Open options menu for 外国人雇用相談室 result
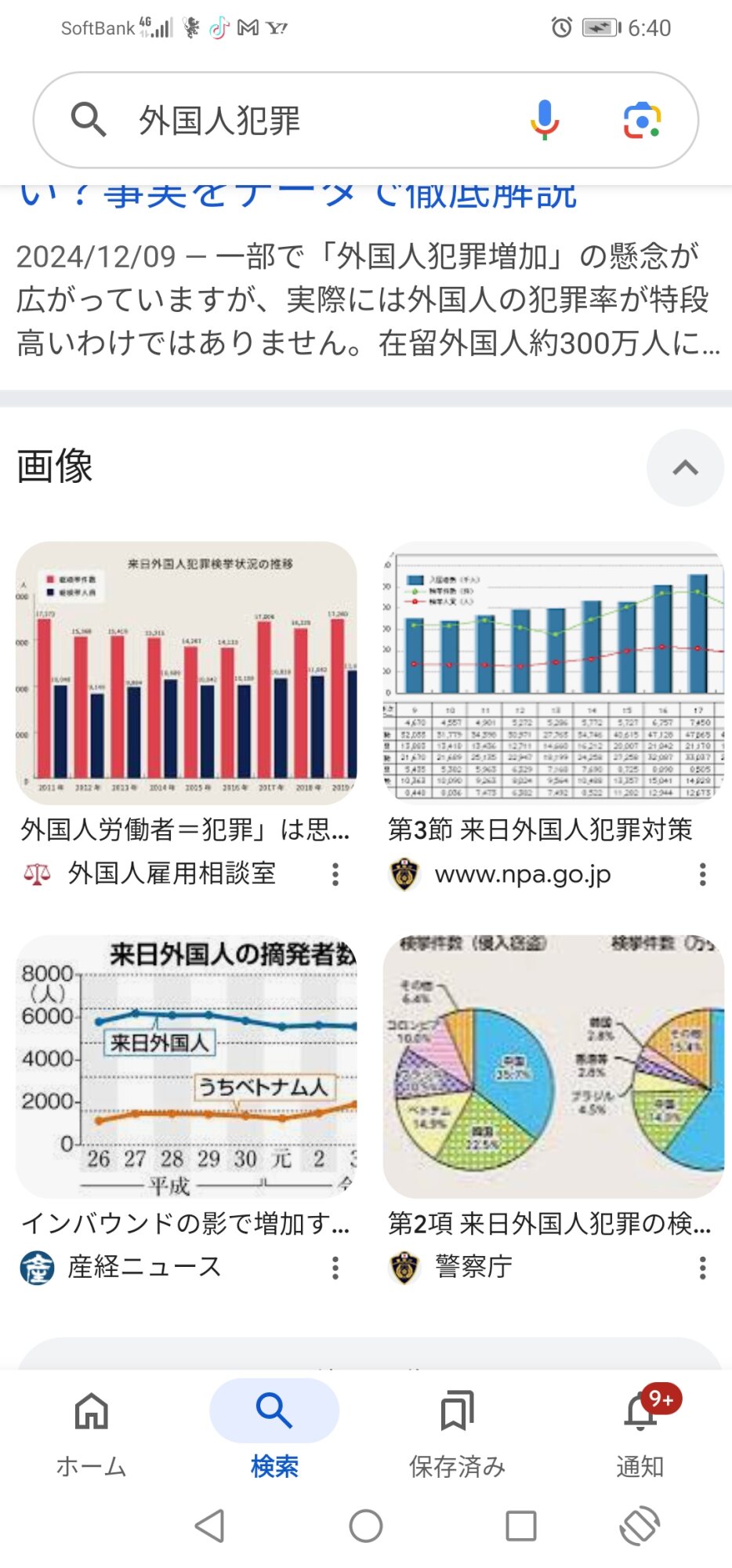Image resolution: width=732 pixels, height=1568 pixels. 335,874
